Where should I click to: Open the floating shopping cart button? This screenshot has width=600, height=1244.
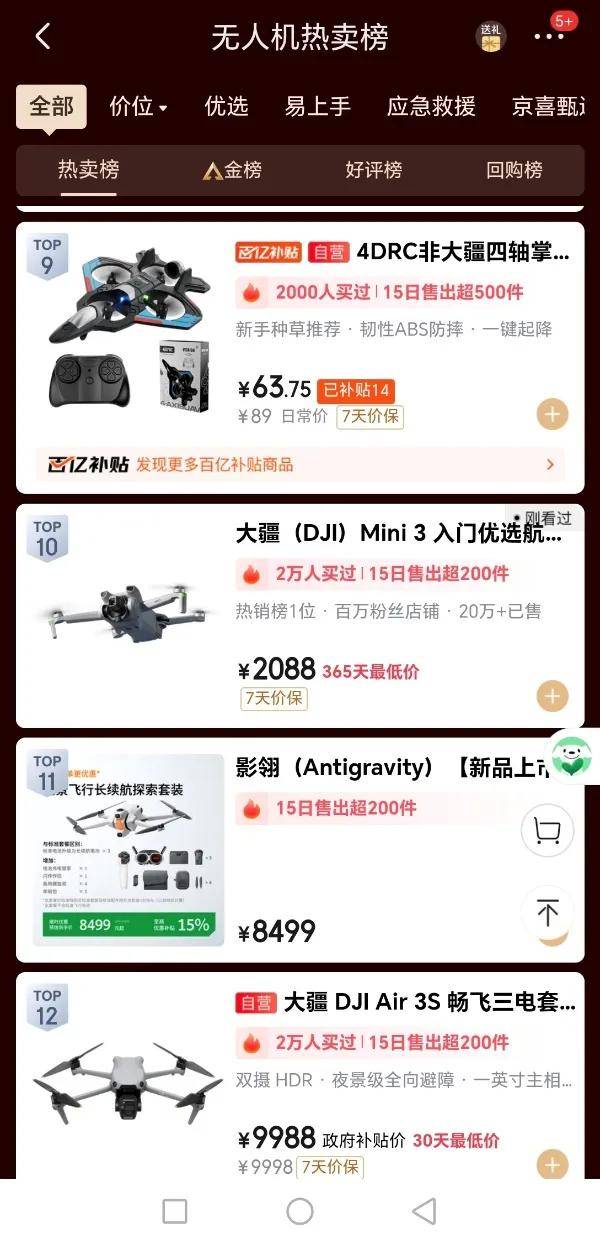pyautogui.click(x=547, y=830)
